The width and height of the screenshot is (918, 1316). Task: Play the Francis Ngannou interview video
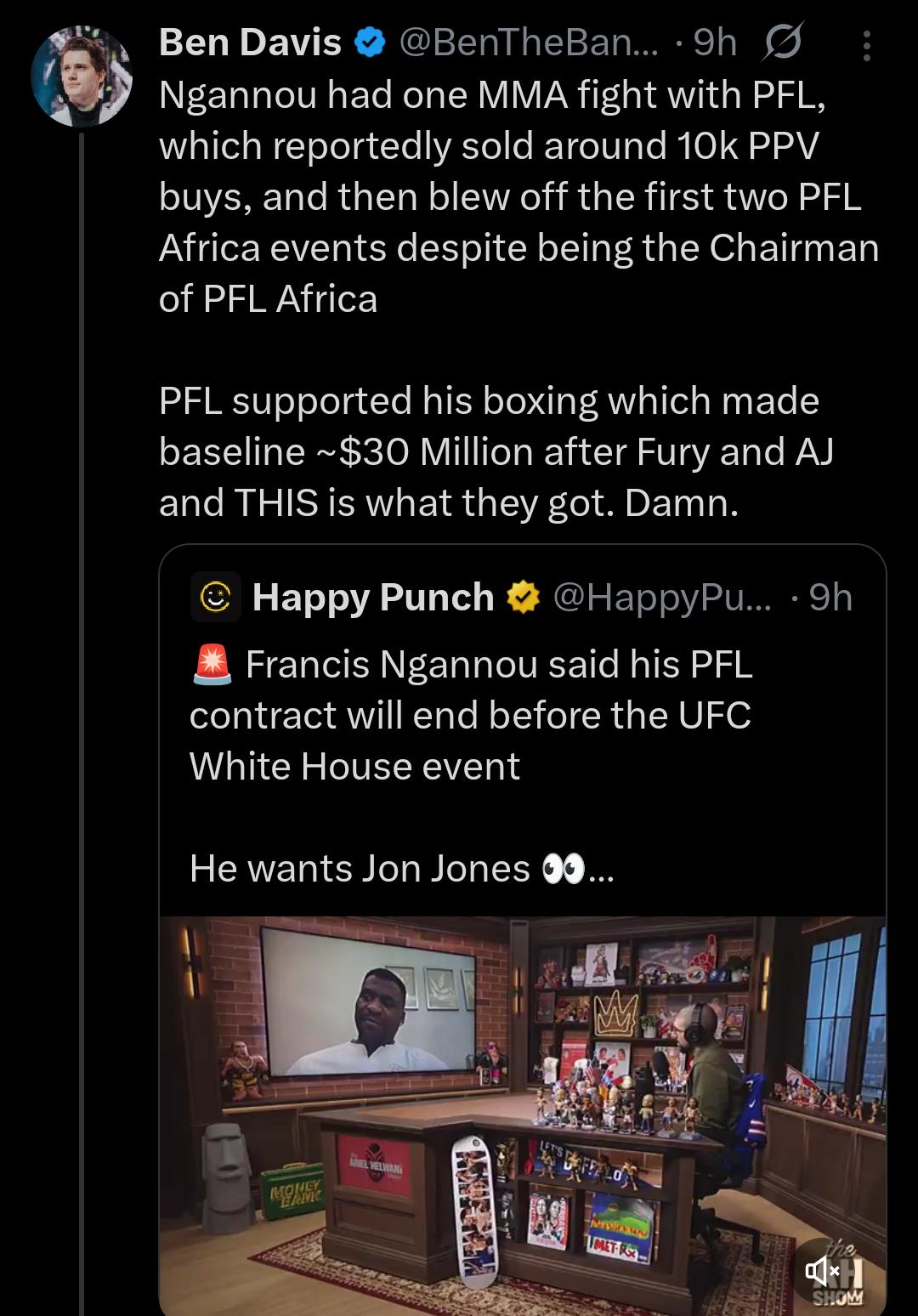click(x=522, y=1115)
